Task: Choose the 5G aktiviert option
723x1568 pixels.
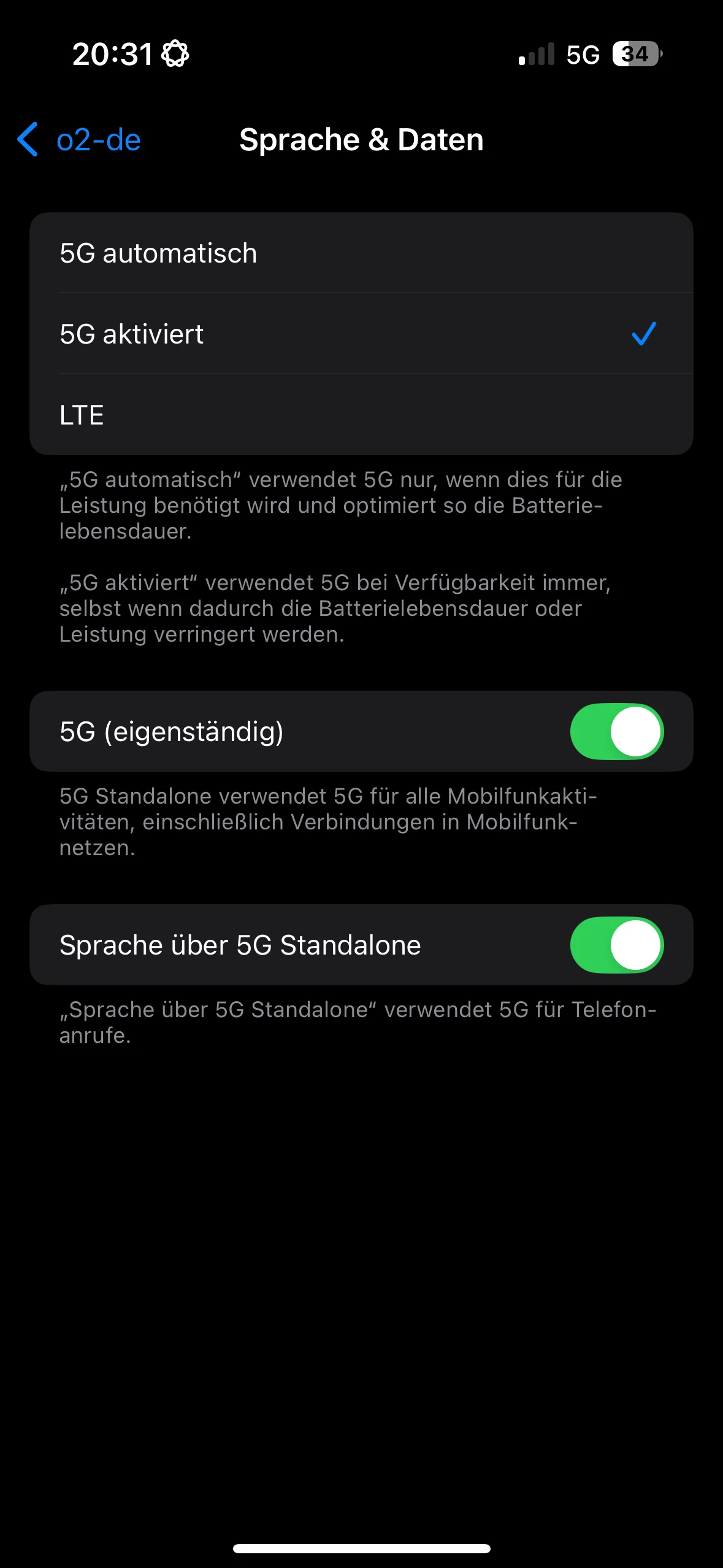Action: (x=361, y=334)
